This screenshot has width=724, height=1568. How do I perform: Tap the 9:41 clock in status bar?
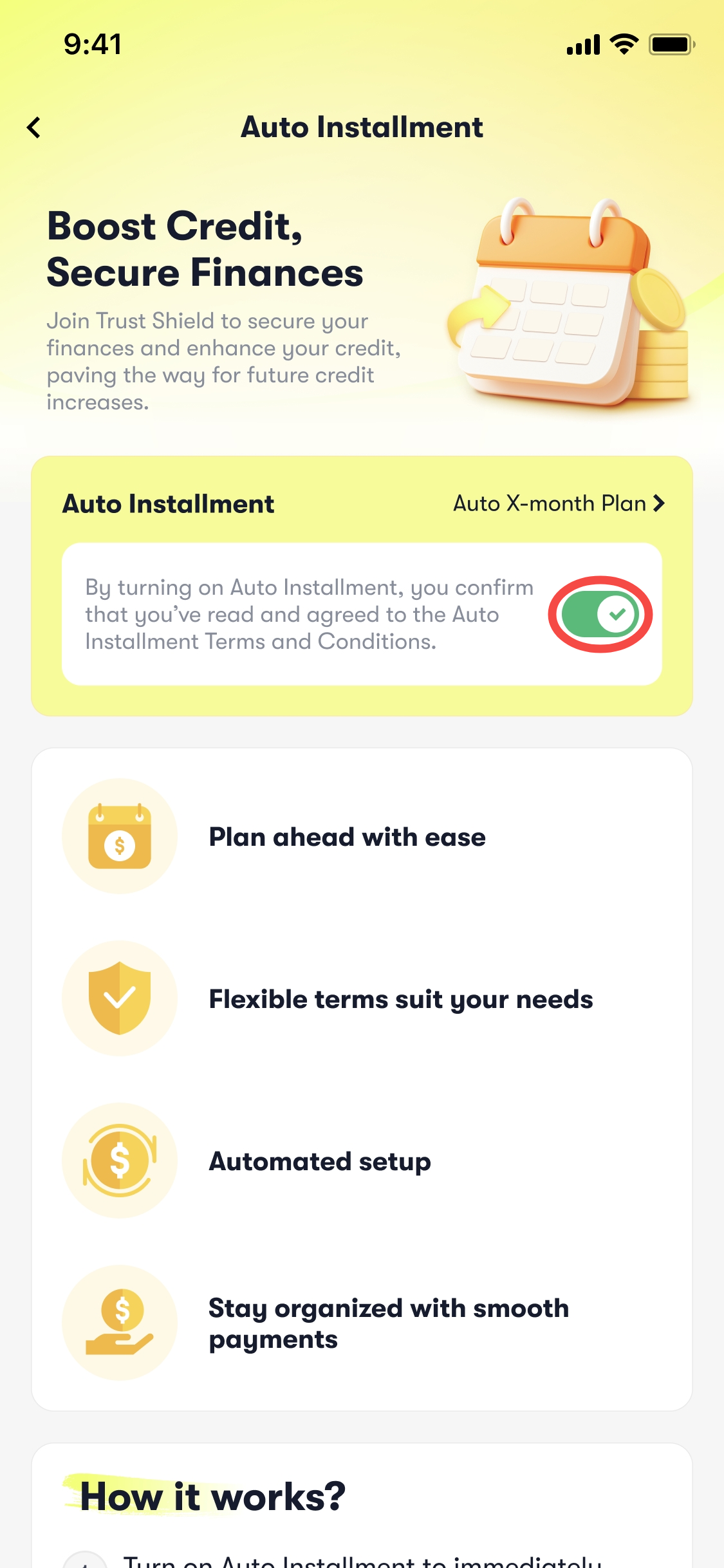point(91,44)
